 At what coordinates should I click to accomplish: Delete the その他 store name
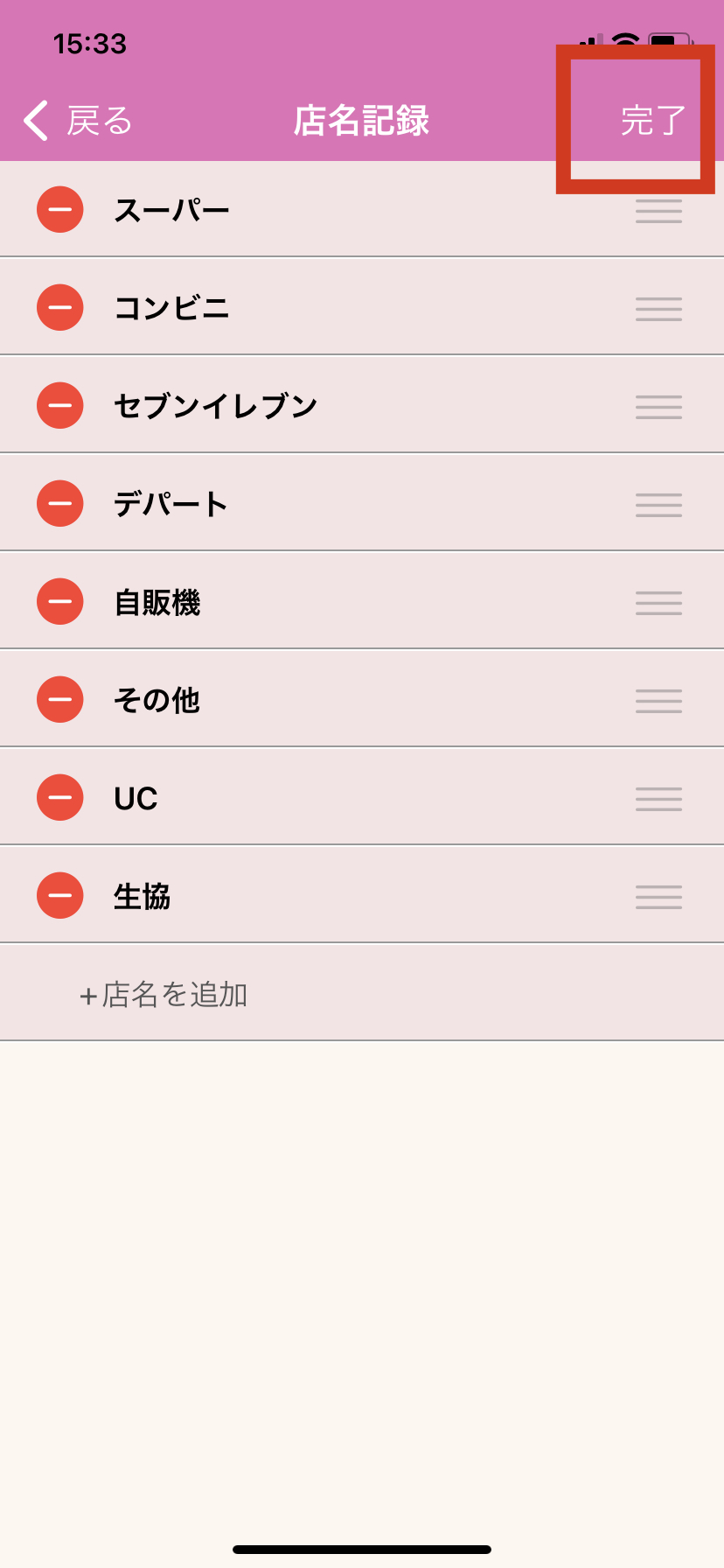pos(60,700)
